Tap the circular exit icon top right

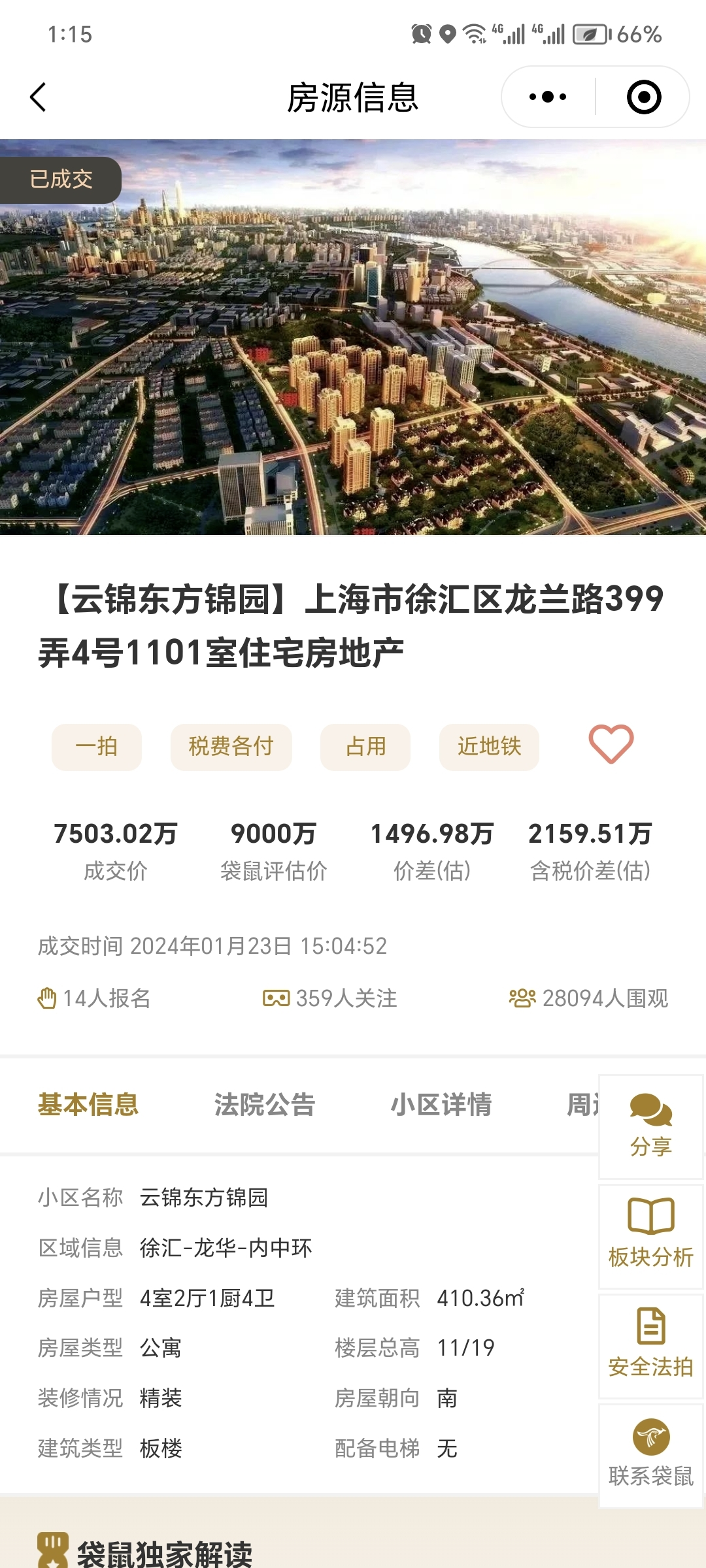pos(643,96)
